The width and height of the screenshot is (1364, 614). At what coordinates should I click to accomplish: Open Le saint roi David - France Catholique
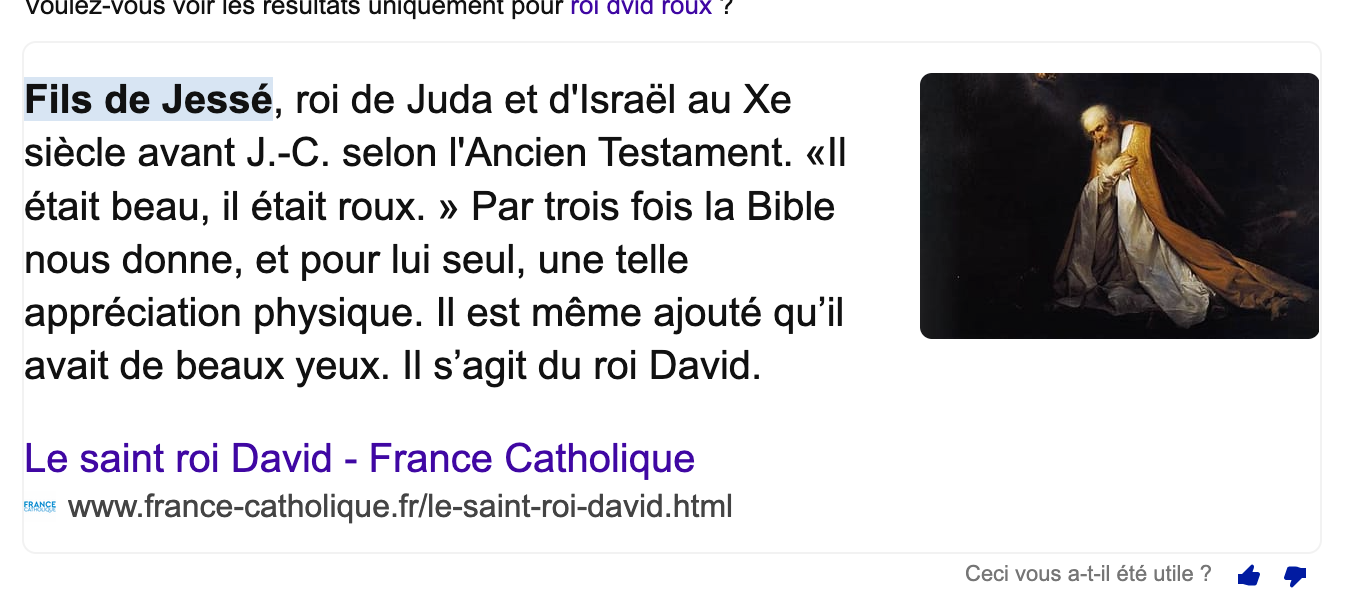359,459
